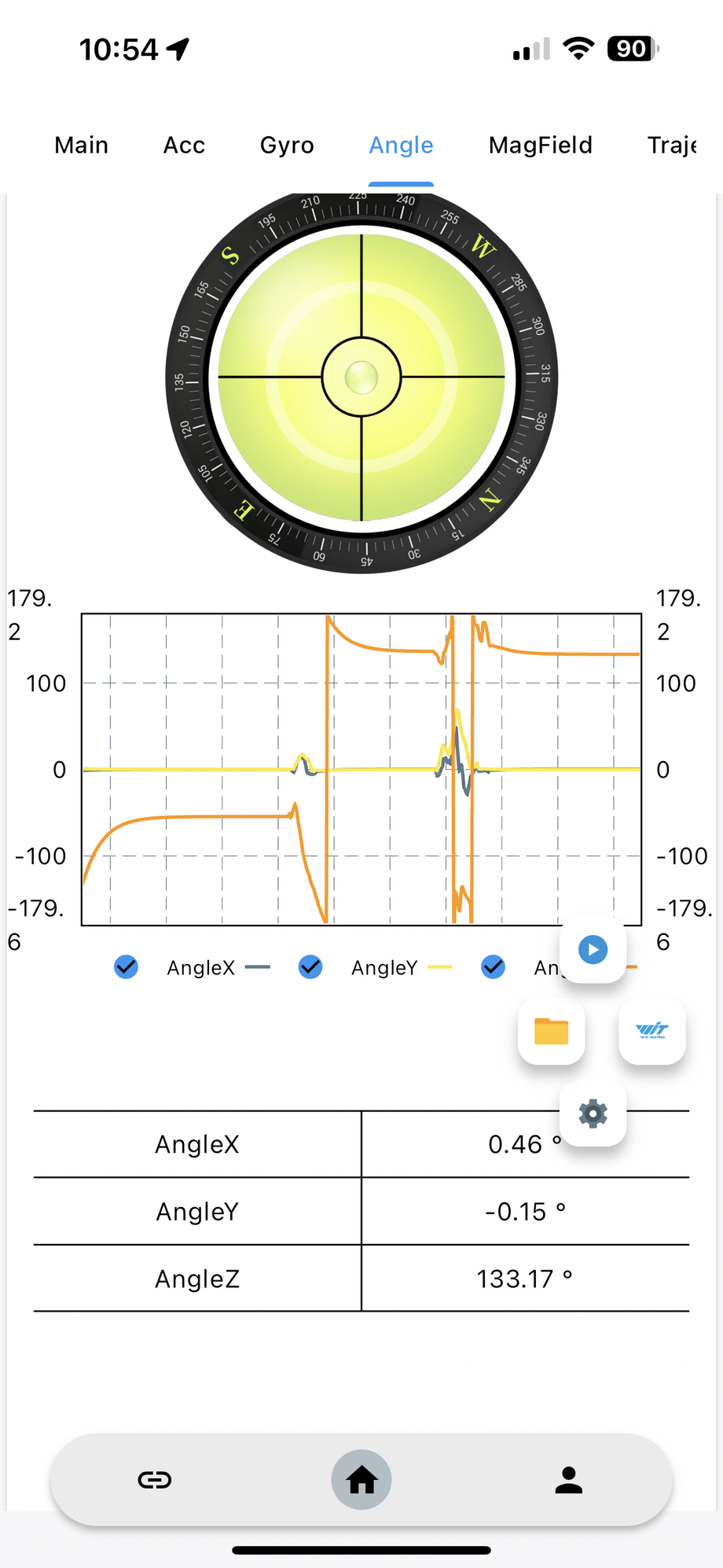The width and height of the screenshot is (723, 1568).
Task: Go to the home tab
Action: pos(361,1480)
